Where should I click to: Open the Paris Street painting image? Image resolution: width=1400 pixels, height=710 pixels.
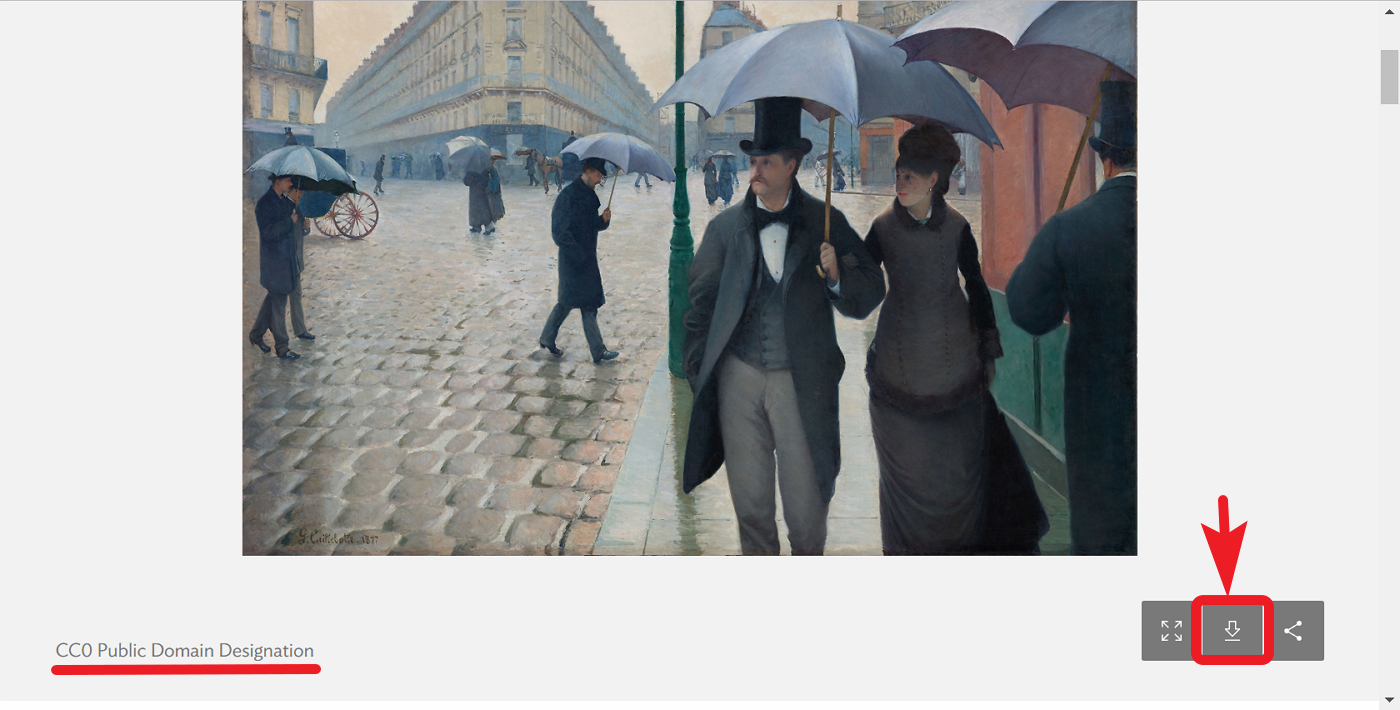click(689, 278)
